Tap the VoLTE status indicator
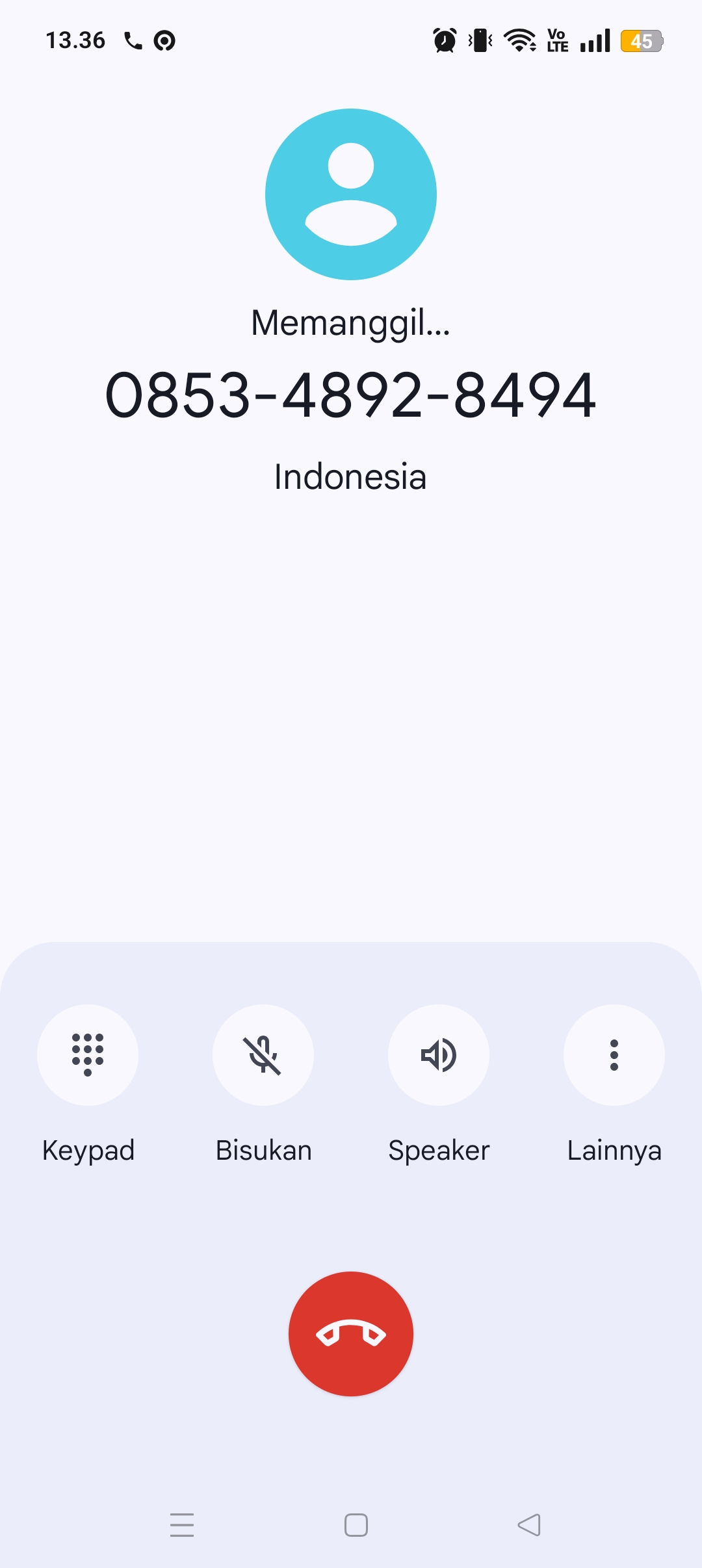This screenshot has width=702, height=1568. pyautogui.click(x=557, y=40)
